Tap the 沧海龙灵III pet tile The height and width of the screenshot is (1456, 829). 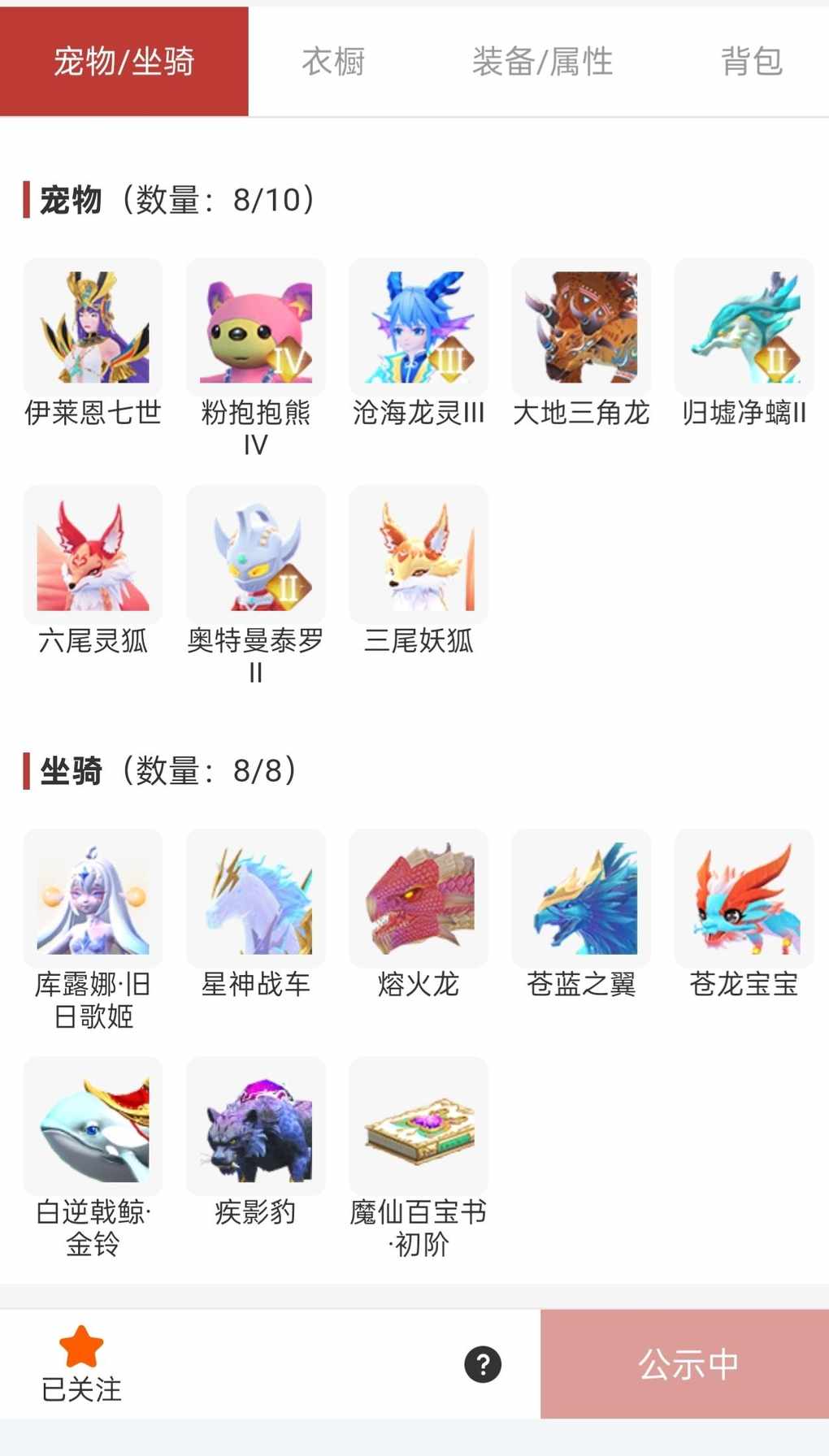418,327
